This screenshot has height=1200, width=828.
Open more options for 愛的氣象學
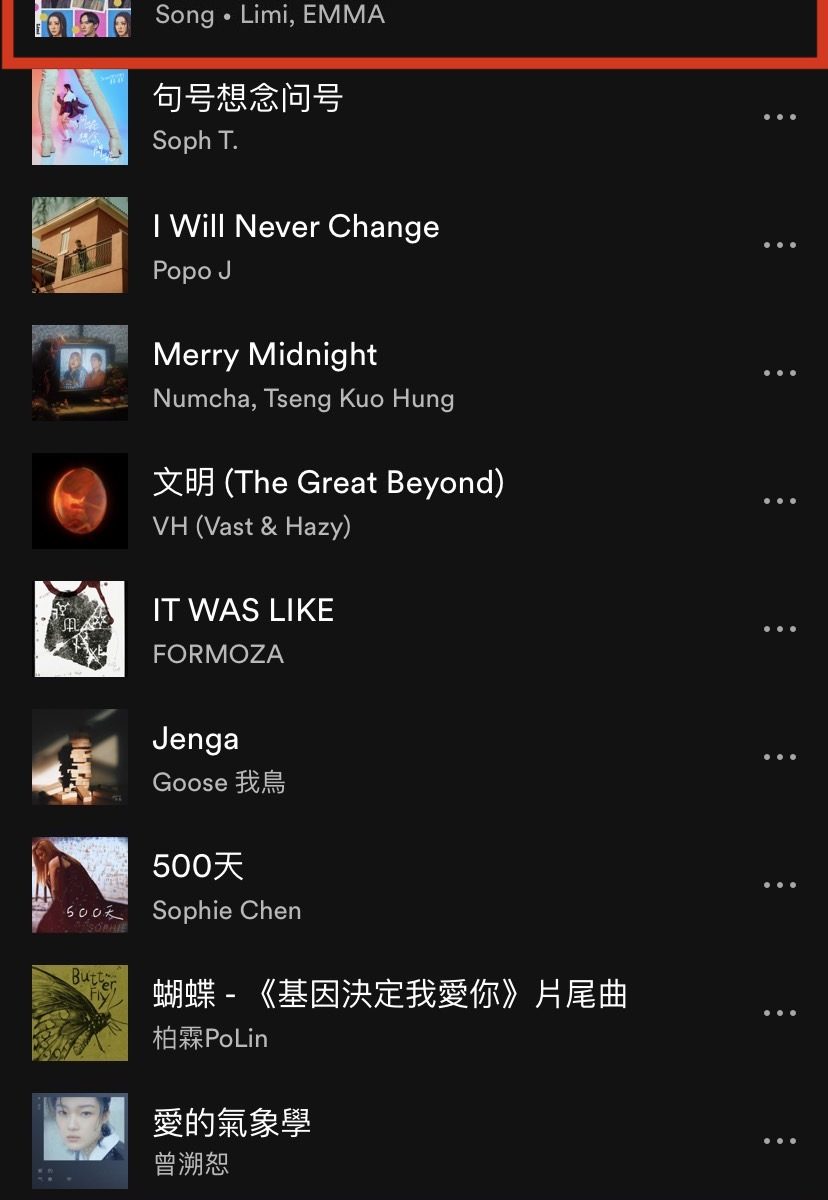tap(779, 1141)
